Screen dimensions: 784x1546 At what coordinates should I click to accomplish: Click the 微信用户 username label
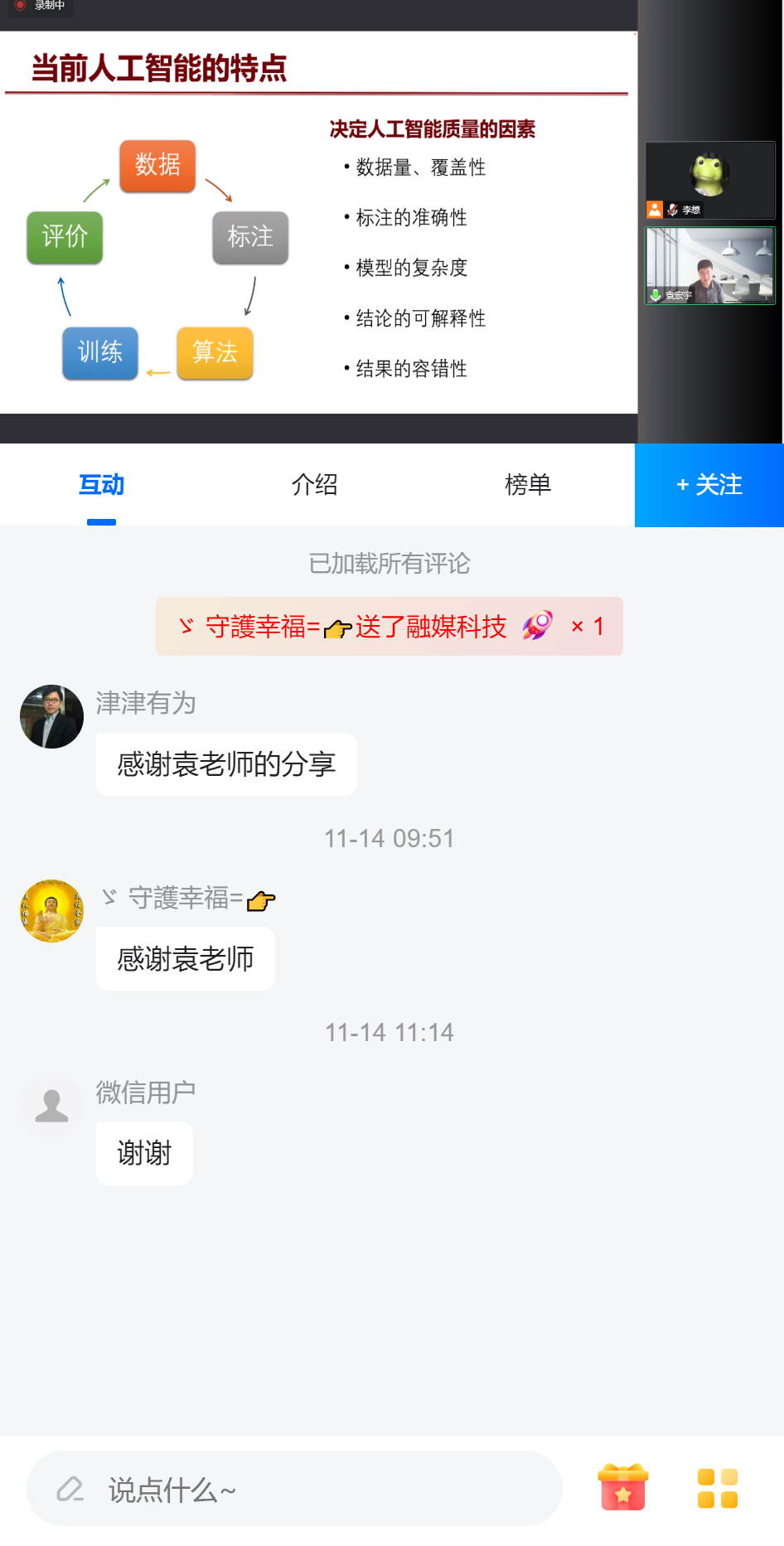coord(146,1092)
